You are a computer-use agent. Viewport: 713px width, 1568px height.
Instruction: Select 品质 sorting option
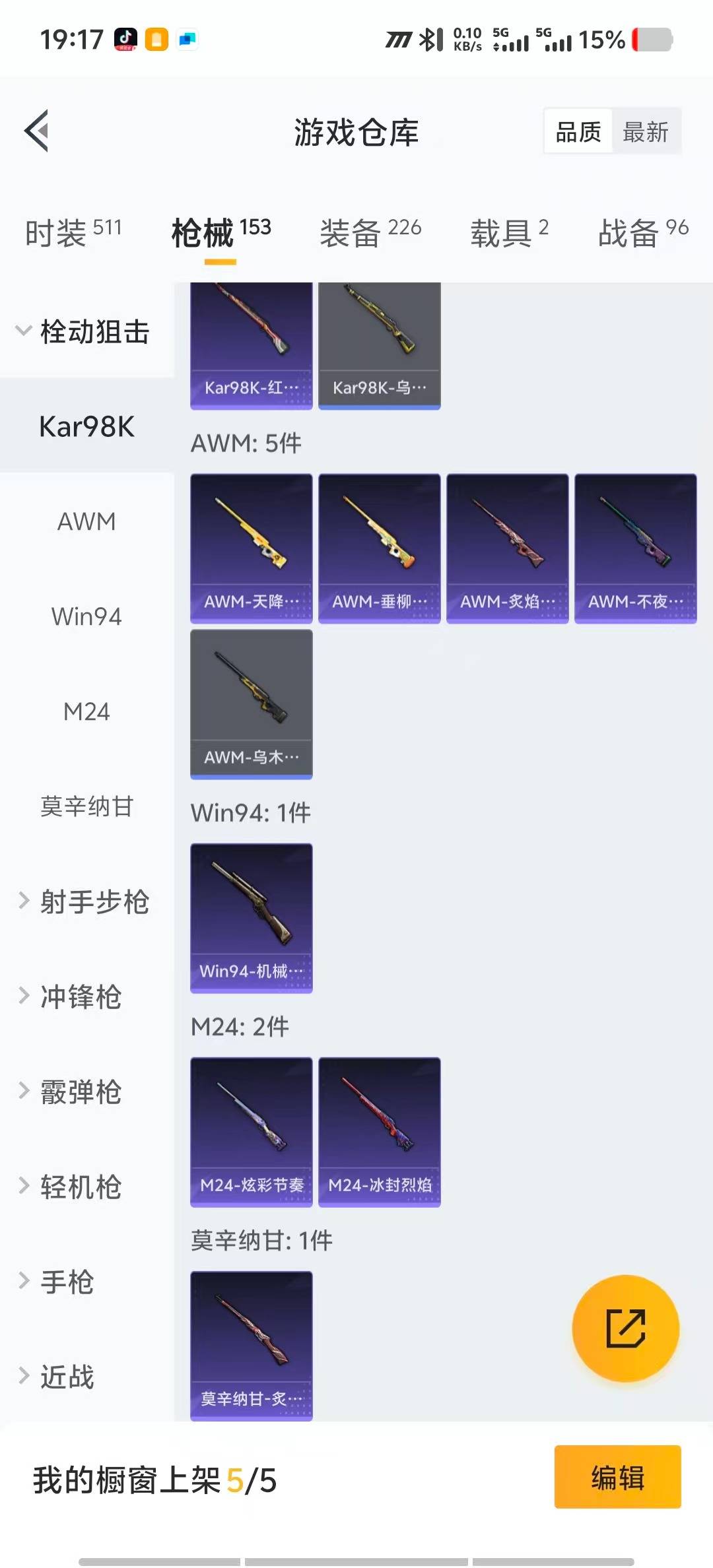pyautogui.click(x=577, y=131)
